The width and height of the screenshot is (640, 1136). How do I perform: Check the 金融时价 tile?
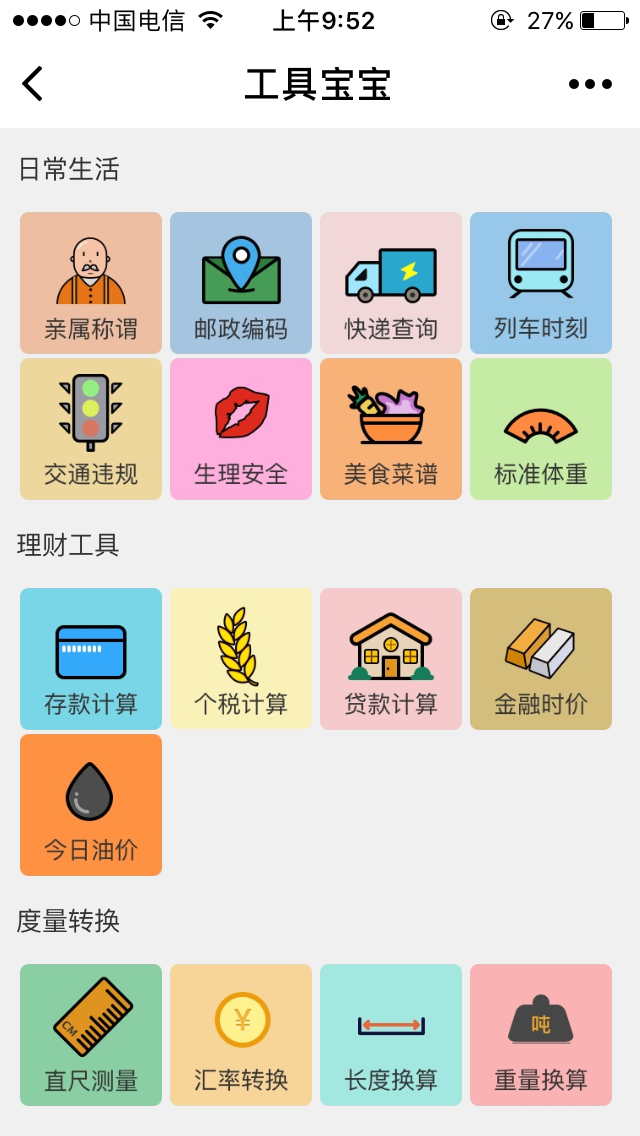pyautogui.click(x=541, y=659)
